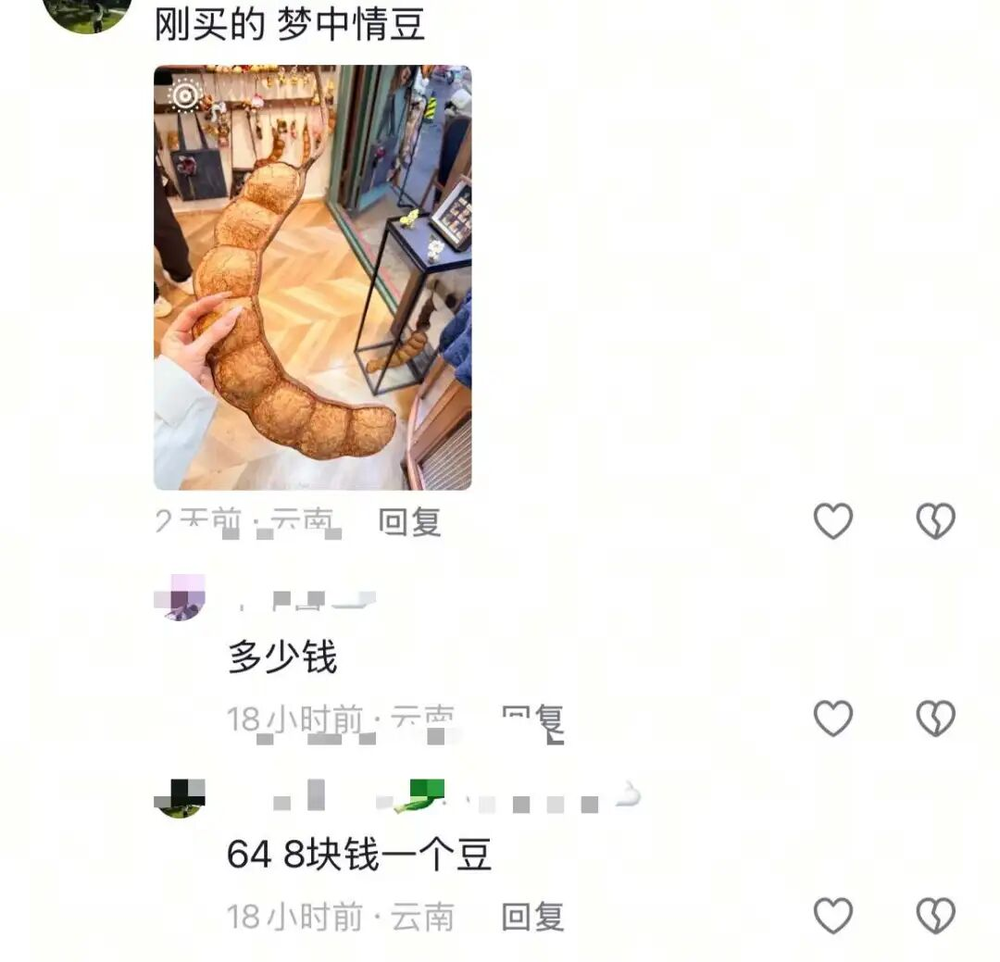This screenshot has width=1000, height=962.
Task: Reply to the 多少钱 comment
Action: coord(532,719)
